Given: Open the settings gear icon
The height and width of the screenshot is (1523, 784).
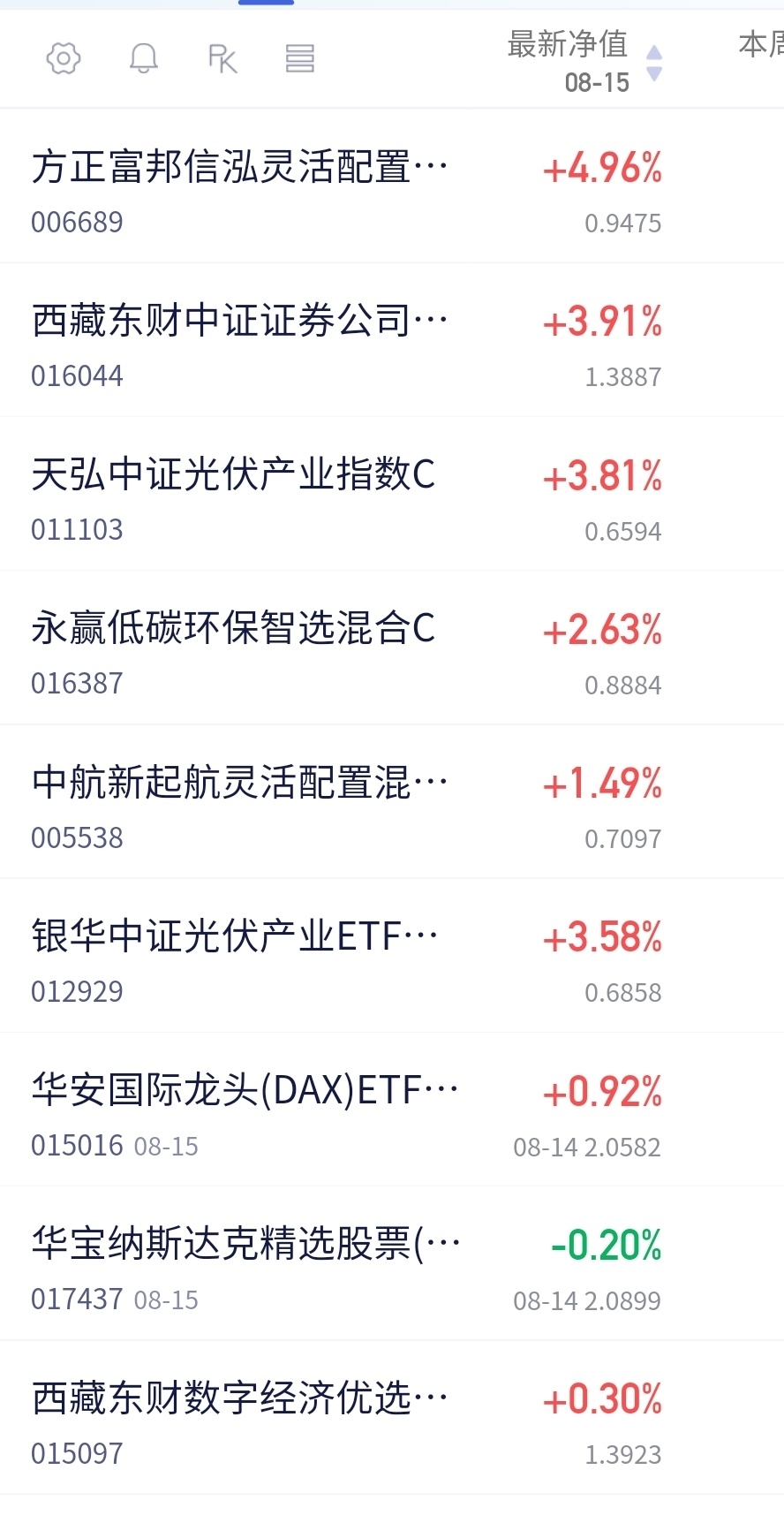Looking at the screenshot, I should [64, 59].
